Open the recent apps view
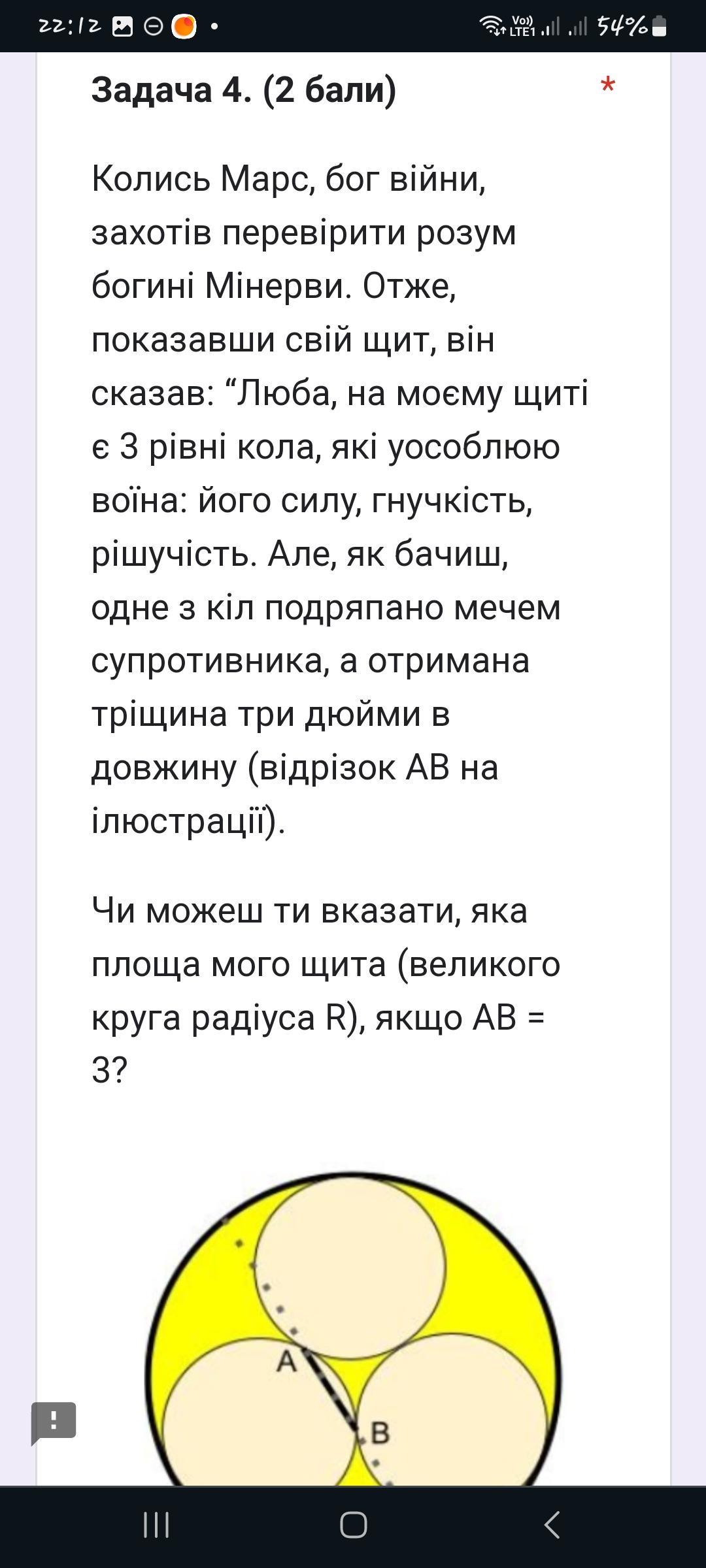The width and height of the screenshot is (706, 1568). (156, 1525)
